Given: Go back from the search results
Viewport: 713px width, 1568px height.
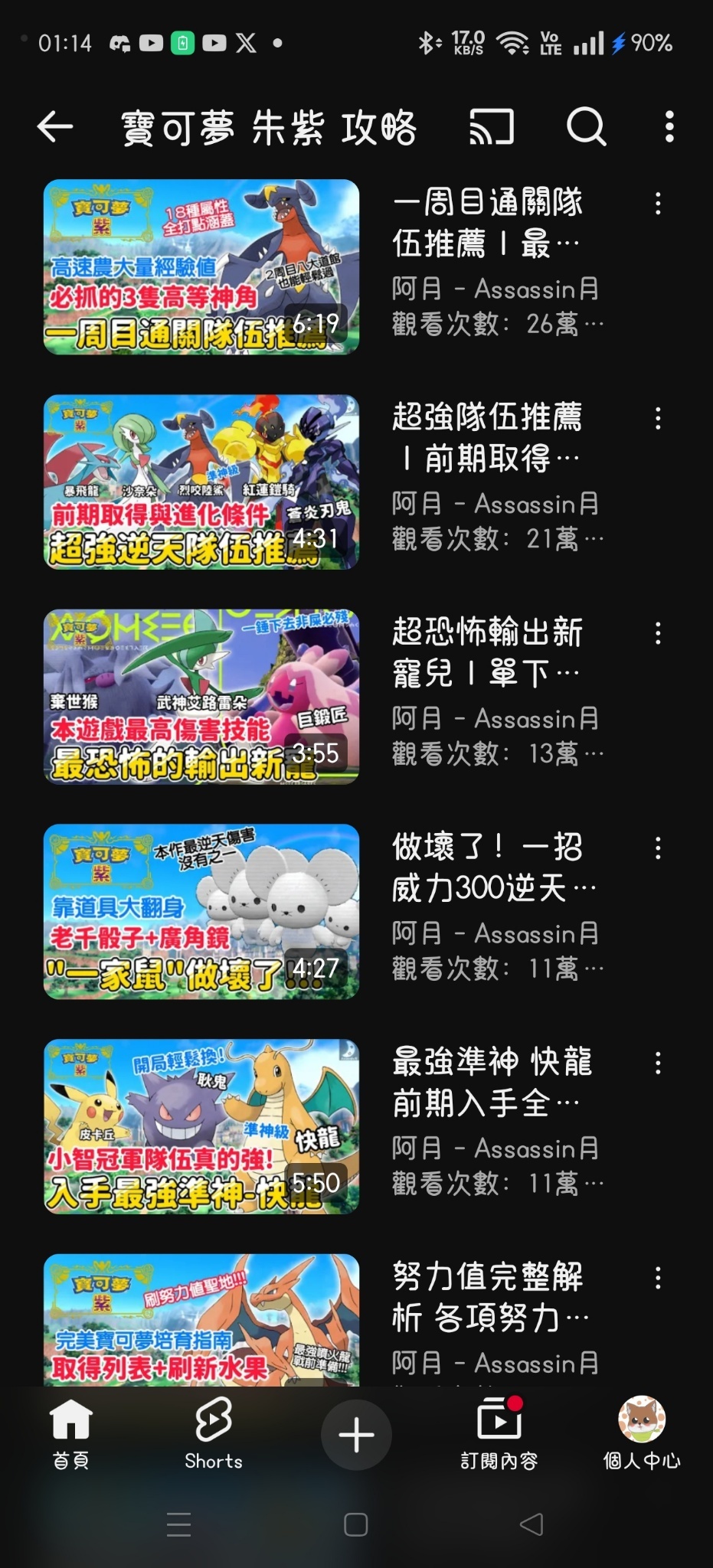Looking at the screenshot, I should tap(55, 126).
